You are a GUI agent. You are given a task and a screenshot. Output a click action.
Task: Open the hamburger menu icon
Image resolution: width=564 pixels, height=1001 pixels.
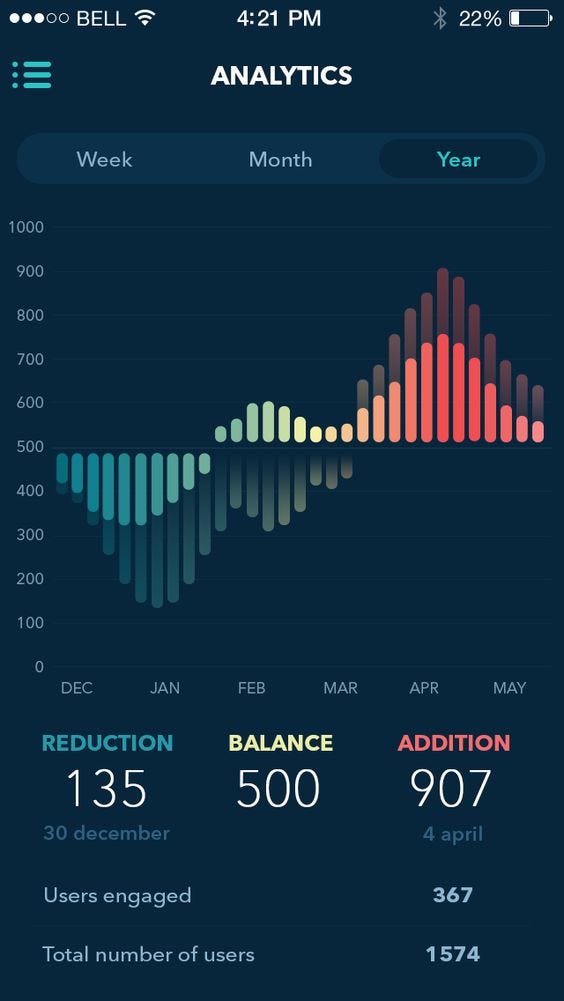pyautogui.click(x=31, y=75)
